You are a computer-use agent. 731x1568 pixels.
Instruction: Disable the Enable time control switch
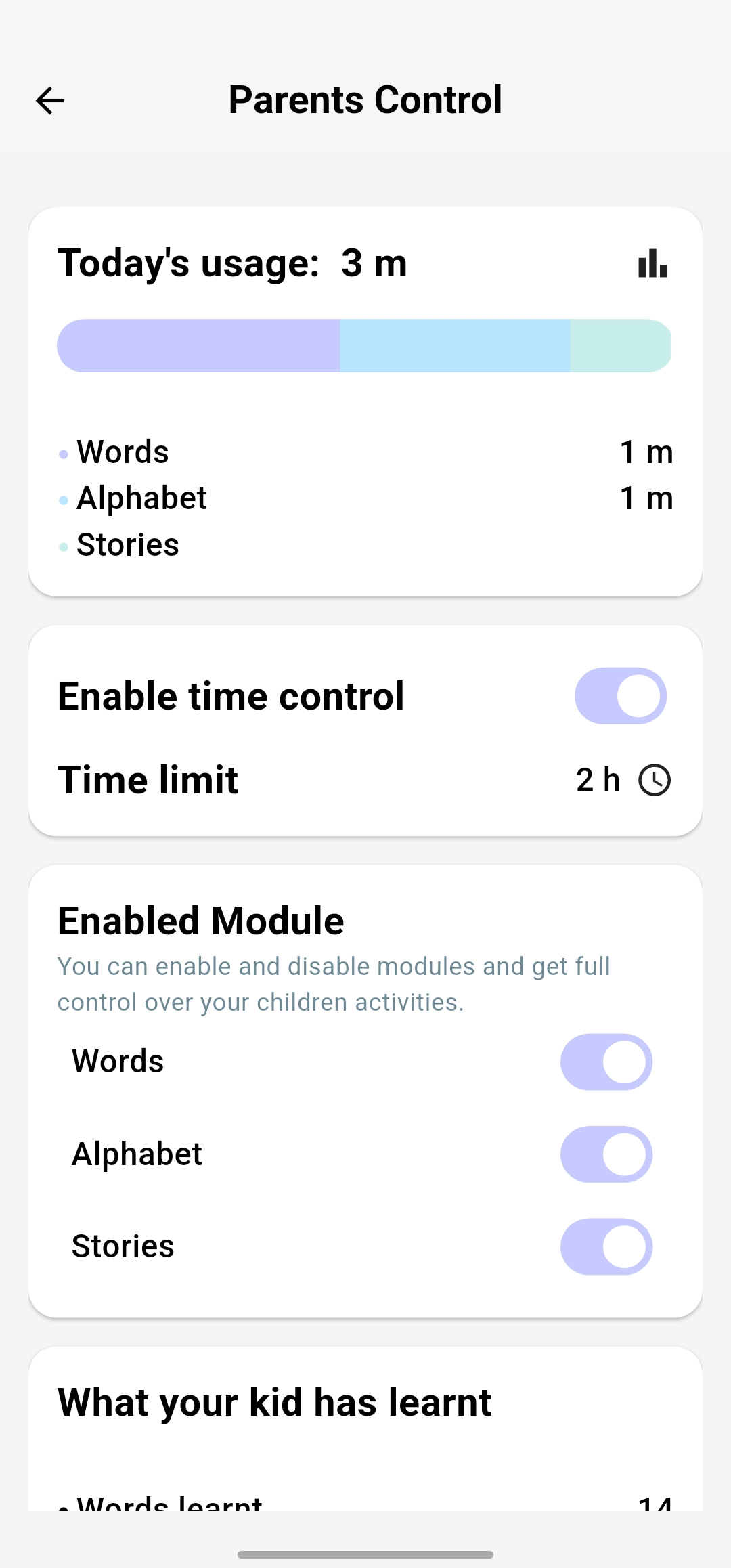(x=621, y=695)
